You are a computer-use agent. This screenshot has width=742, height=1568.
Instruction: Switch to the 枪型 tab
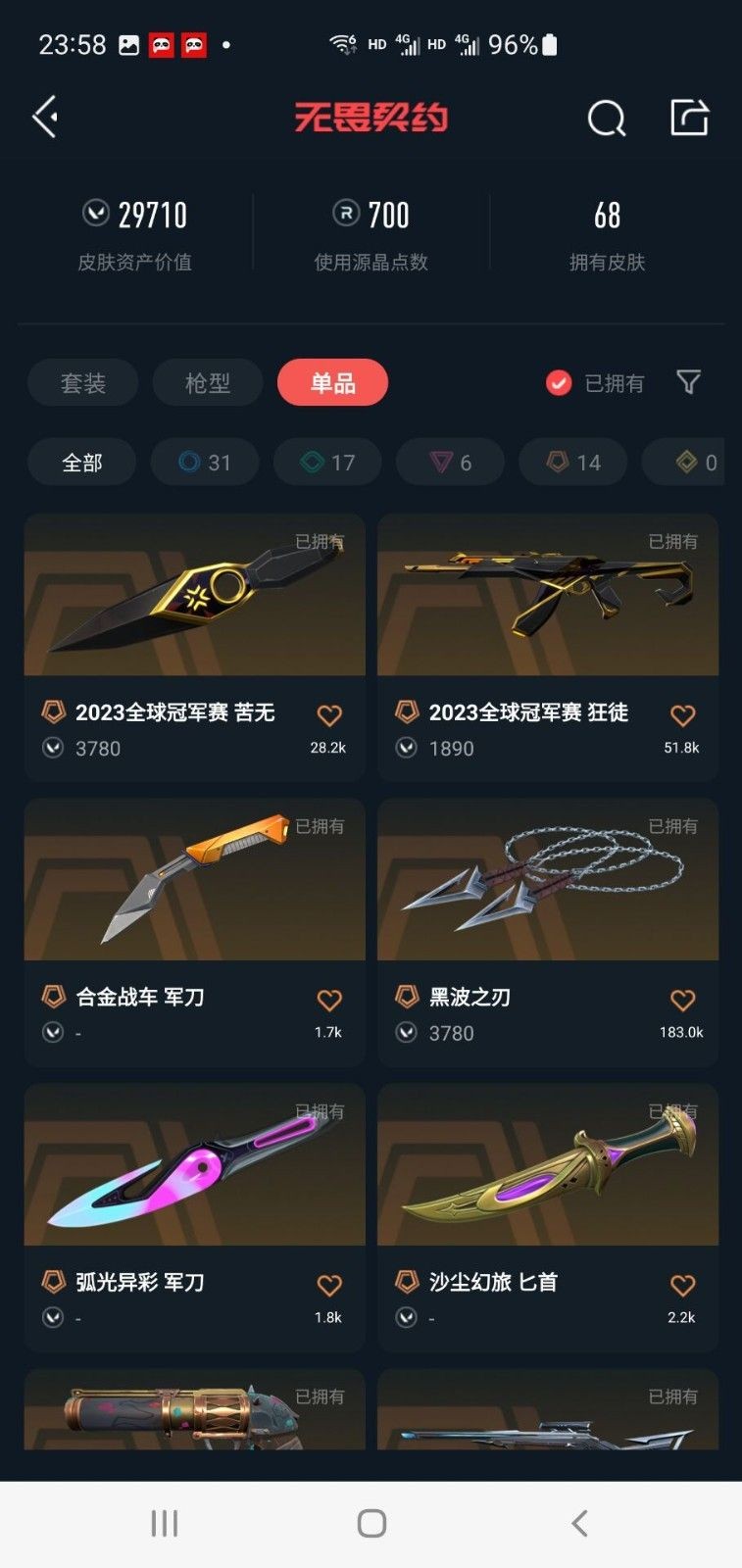(x=208, y=382)
